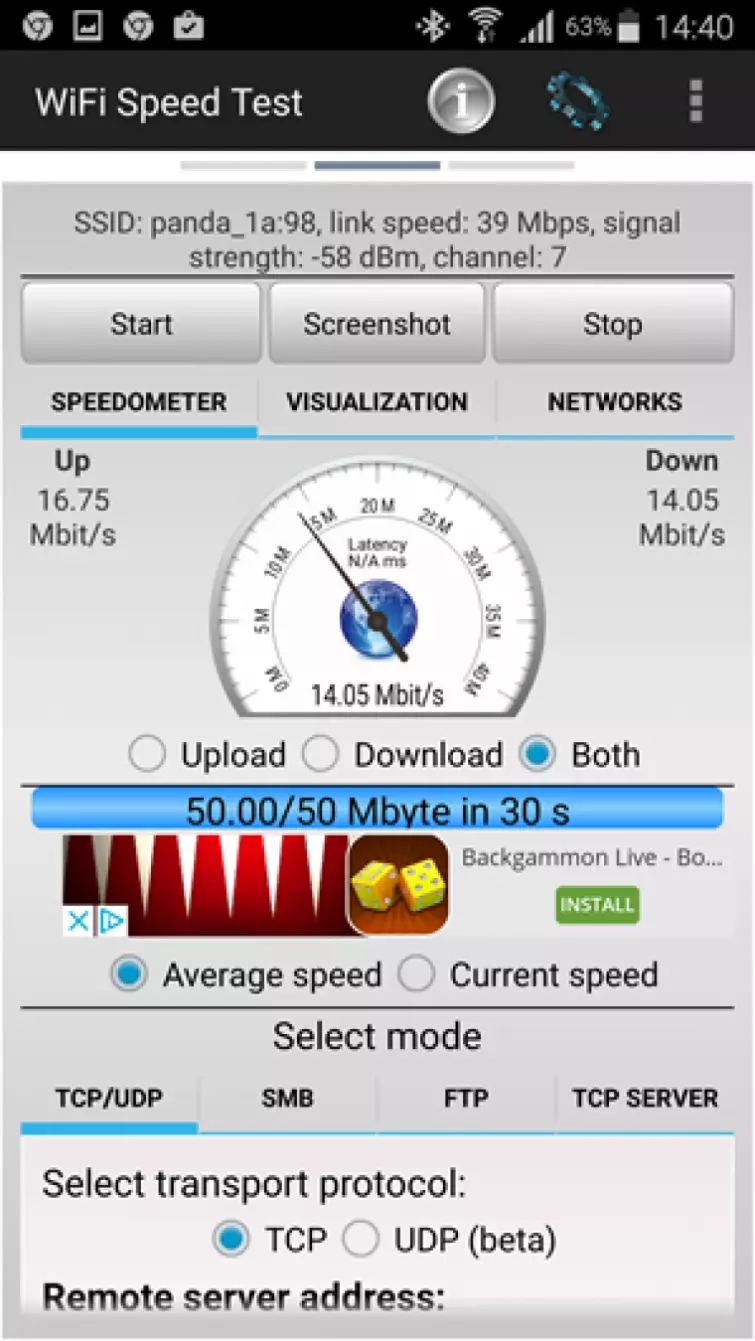Switch to the SMB mode tab
The image size is (755, 1341).
pyautogui.click(x=287, y=1098)
